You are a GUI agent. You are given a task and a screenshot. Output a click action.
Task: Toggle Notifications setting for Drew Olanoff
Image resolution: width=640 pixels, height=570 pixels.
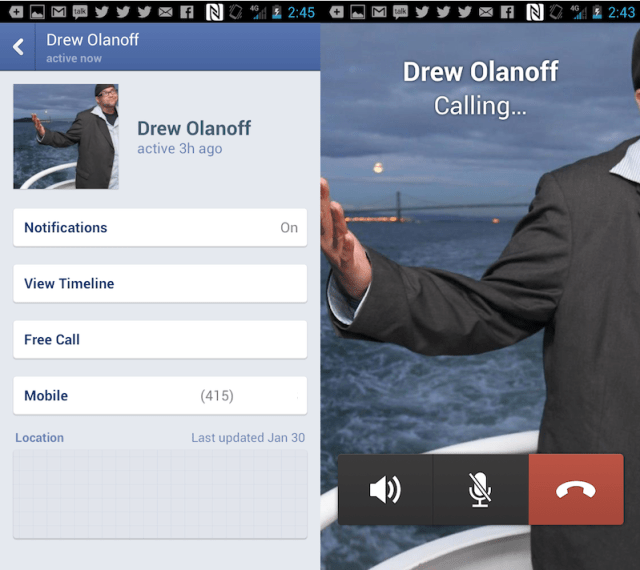[x=160, y=228]
